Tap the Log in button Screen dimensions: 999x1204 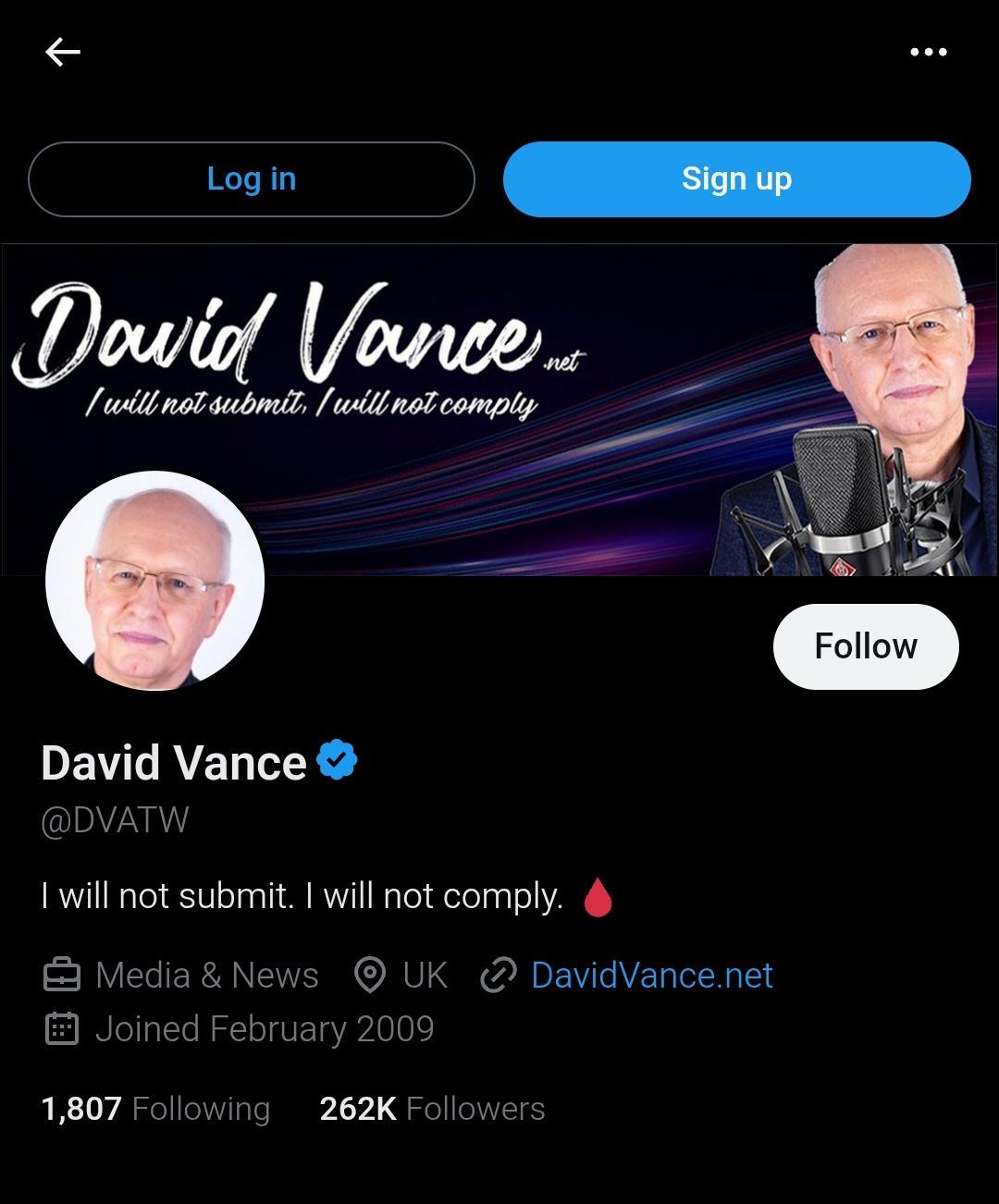click(x=252, y=179)
